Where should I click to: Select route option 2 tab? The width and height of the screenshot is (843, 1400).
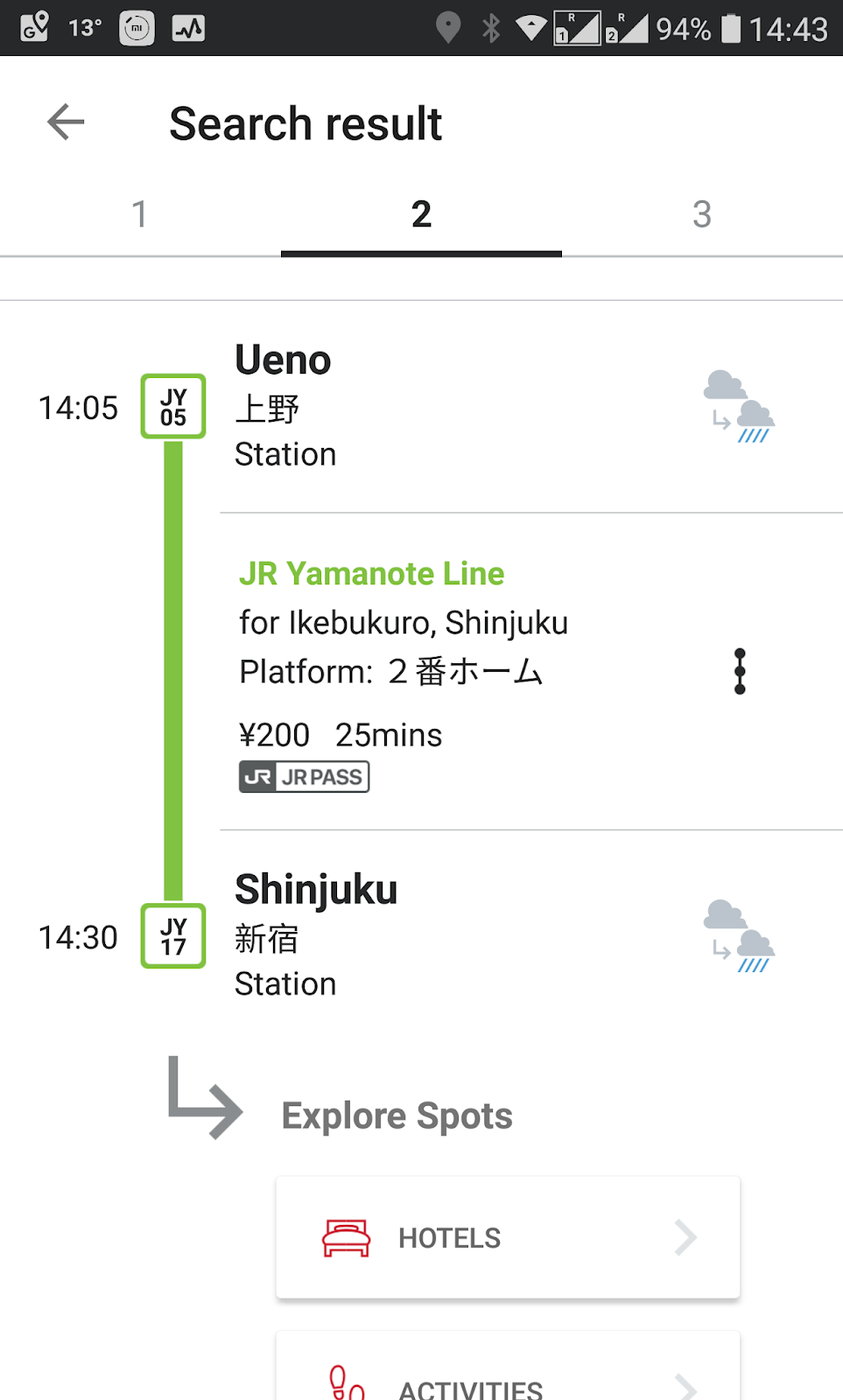click(x=421, y=214)
